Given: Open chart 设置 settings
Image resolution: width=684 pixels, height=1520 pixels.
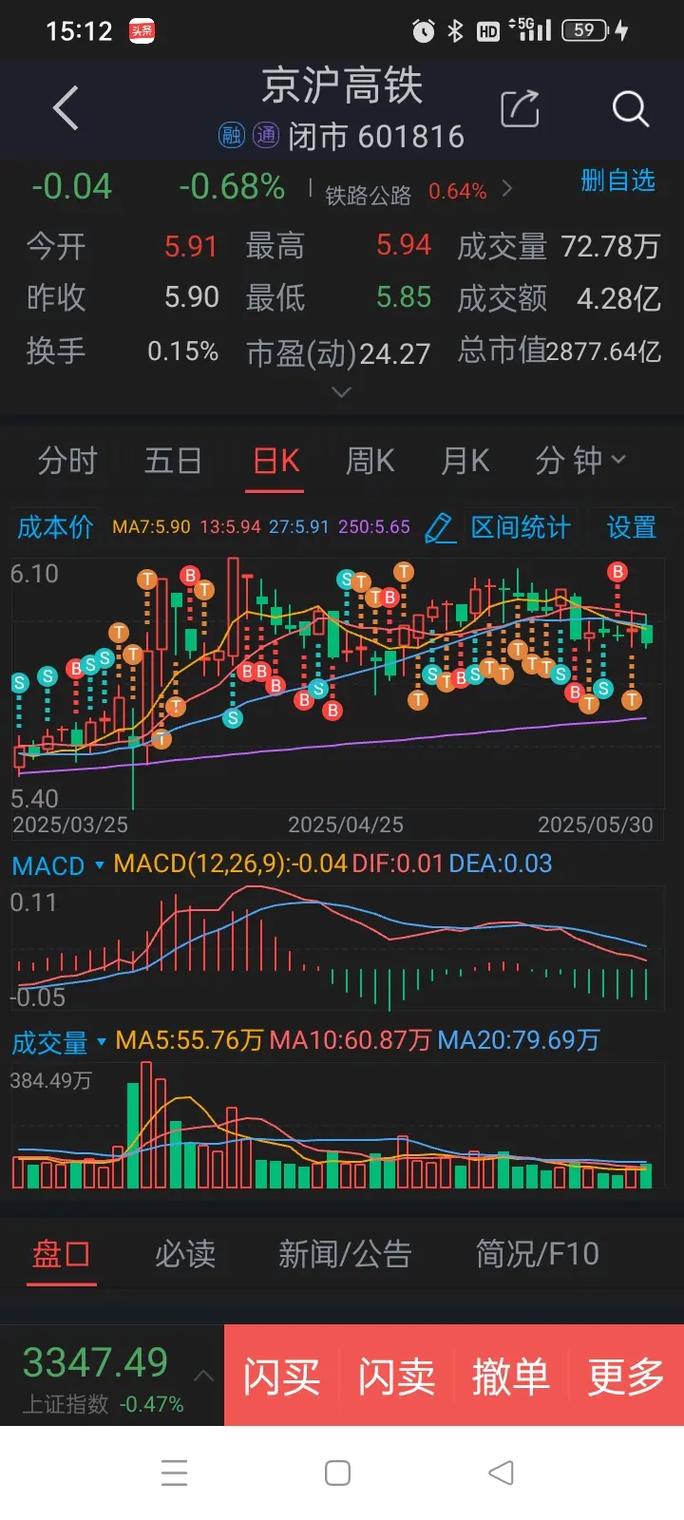Looking at the screenshot, I should click(631, 527).
